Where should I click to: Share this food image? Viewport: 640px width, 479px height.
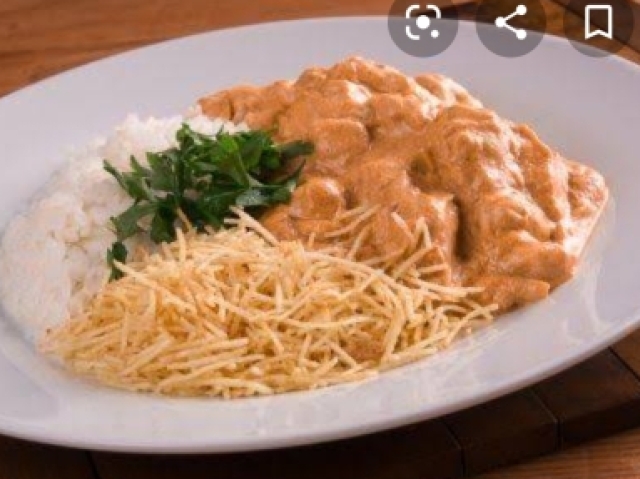[511, 22]
